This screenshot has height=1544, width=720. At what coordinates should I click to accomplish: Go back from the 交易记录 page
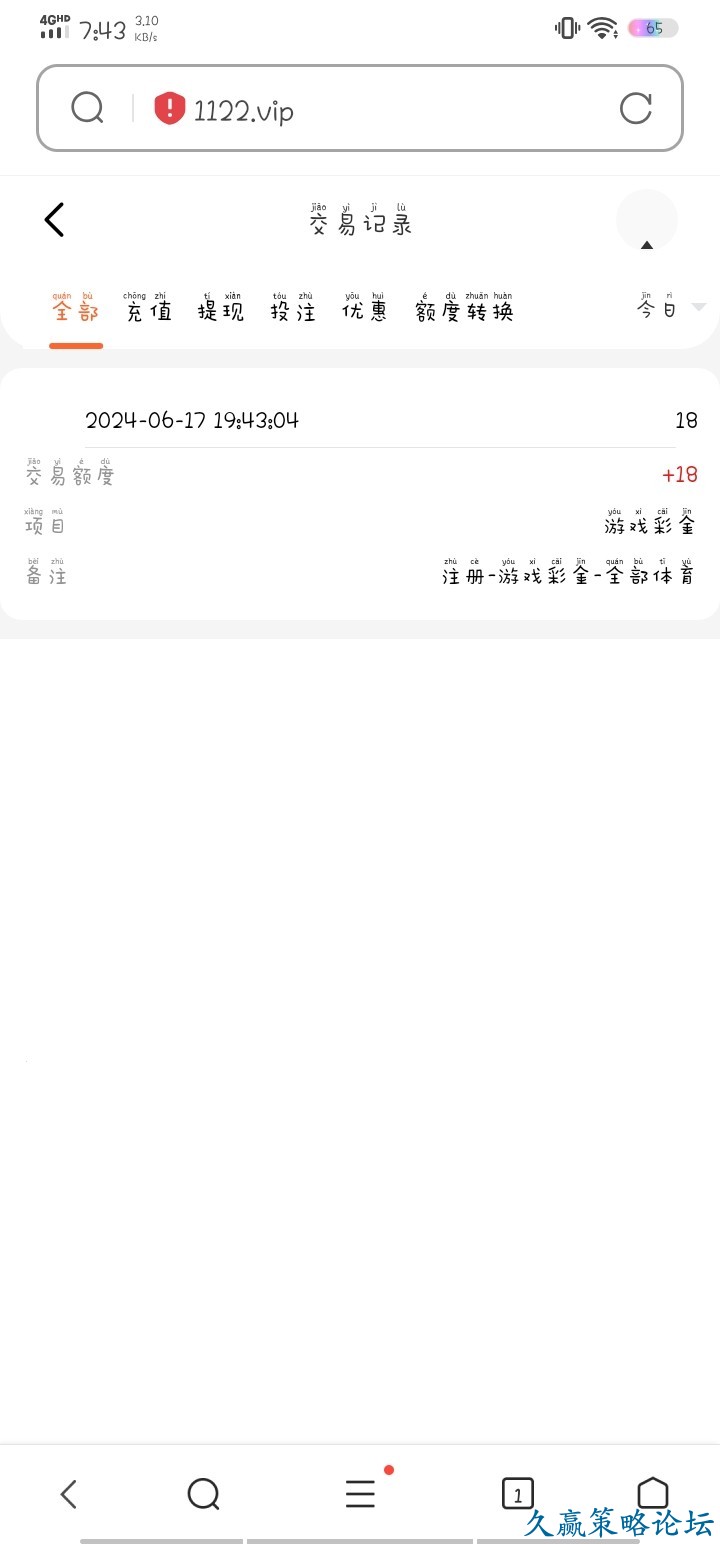[55, 220]
